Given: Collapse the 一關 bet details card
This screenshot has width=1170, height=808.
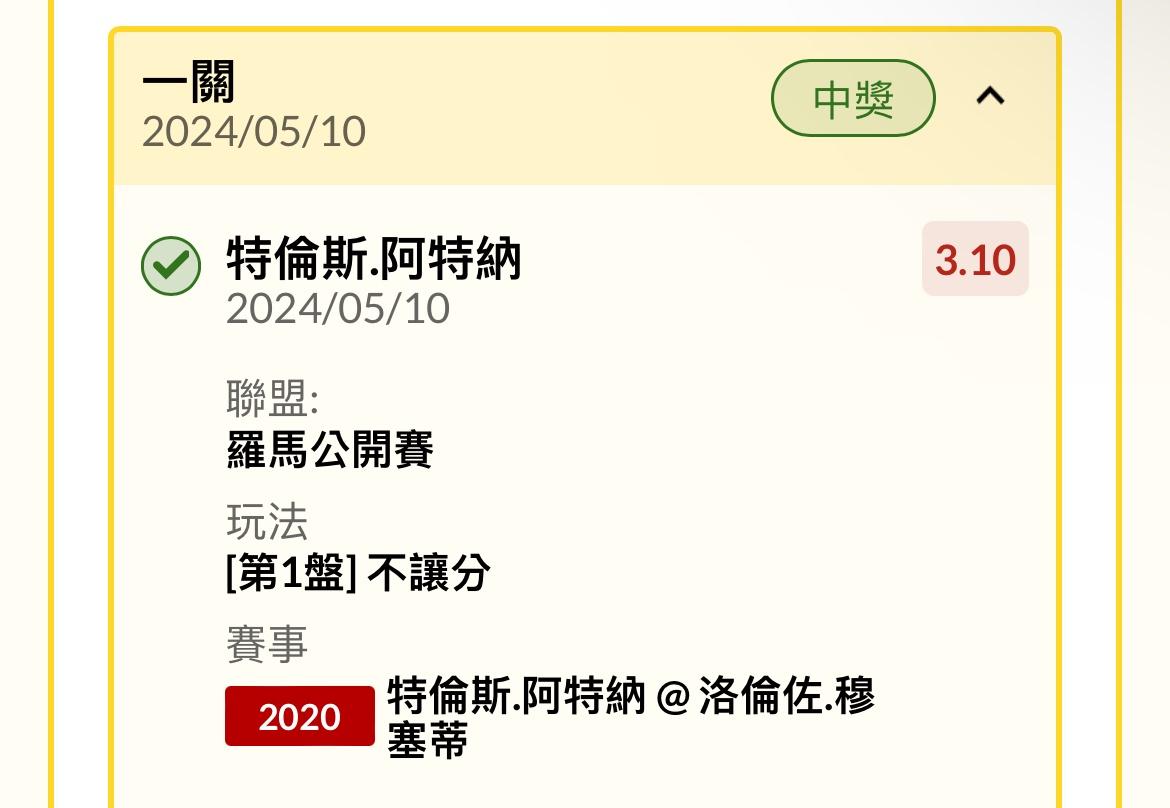Looking at the screenshot, I should tap(990, 97).
